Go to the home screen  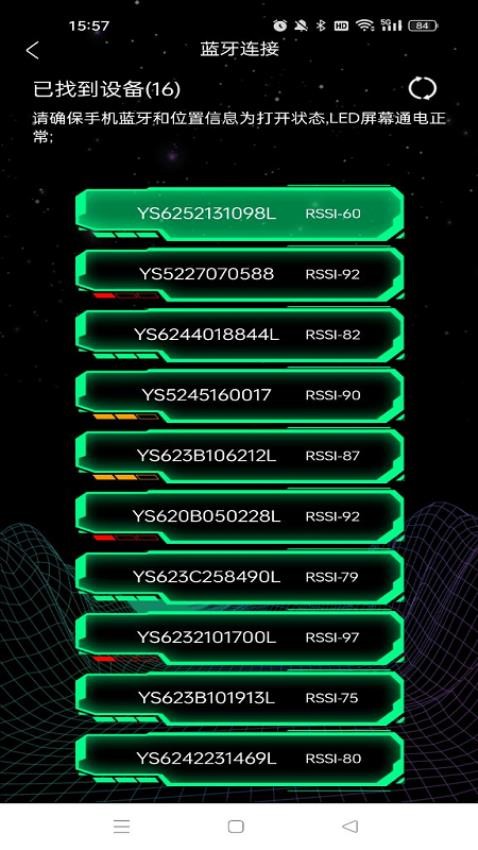pyautogui.click(x=236, y=826)
